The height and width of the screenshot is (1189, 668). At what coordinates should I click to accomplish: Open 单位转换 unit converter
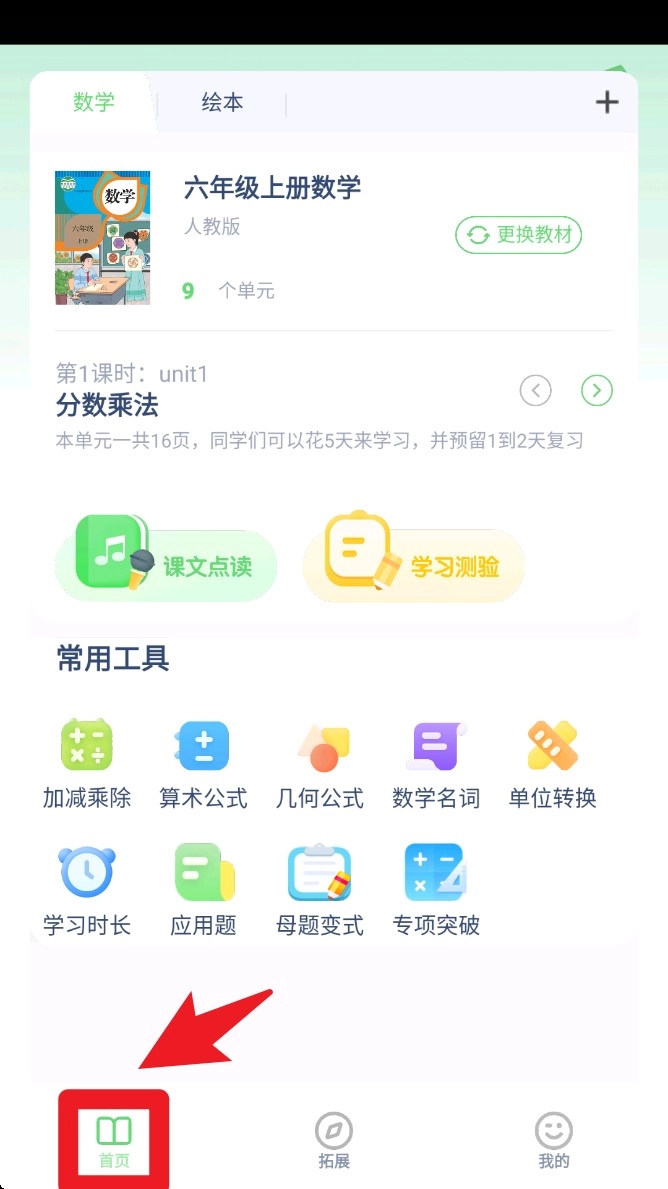553,764
